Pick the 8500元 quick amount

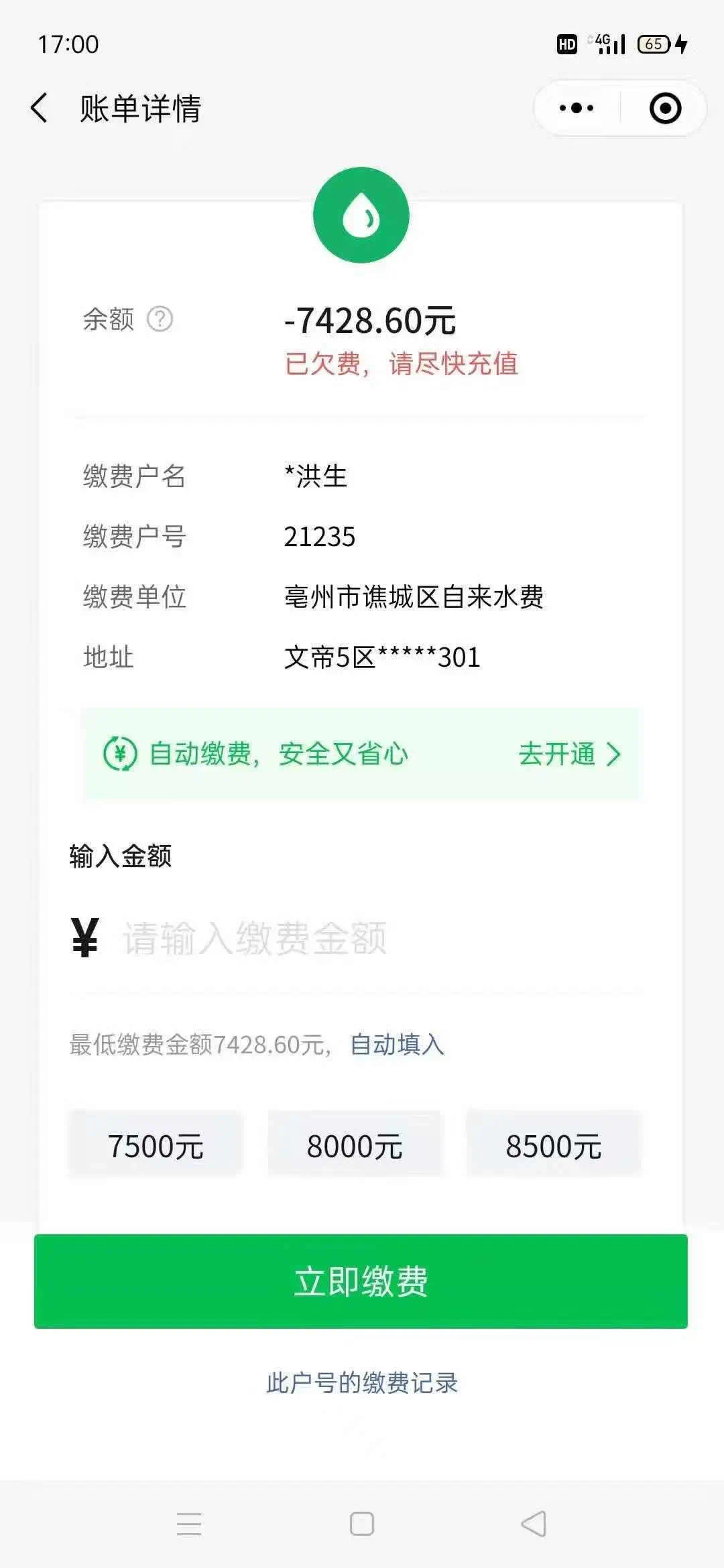click(554, 1146)
